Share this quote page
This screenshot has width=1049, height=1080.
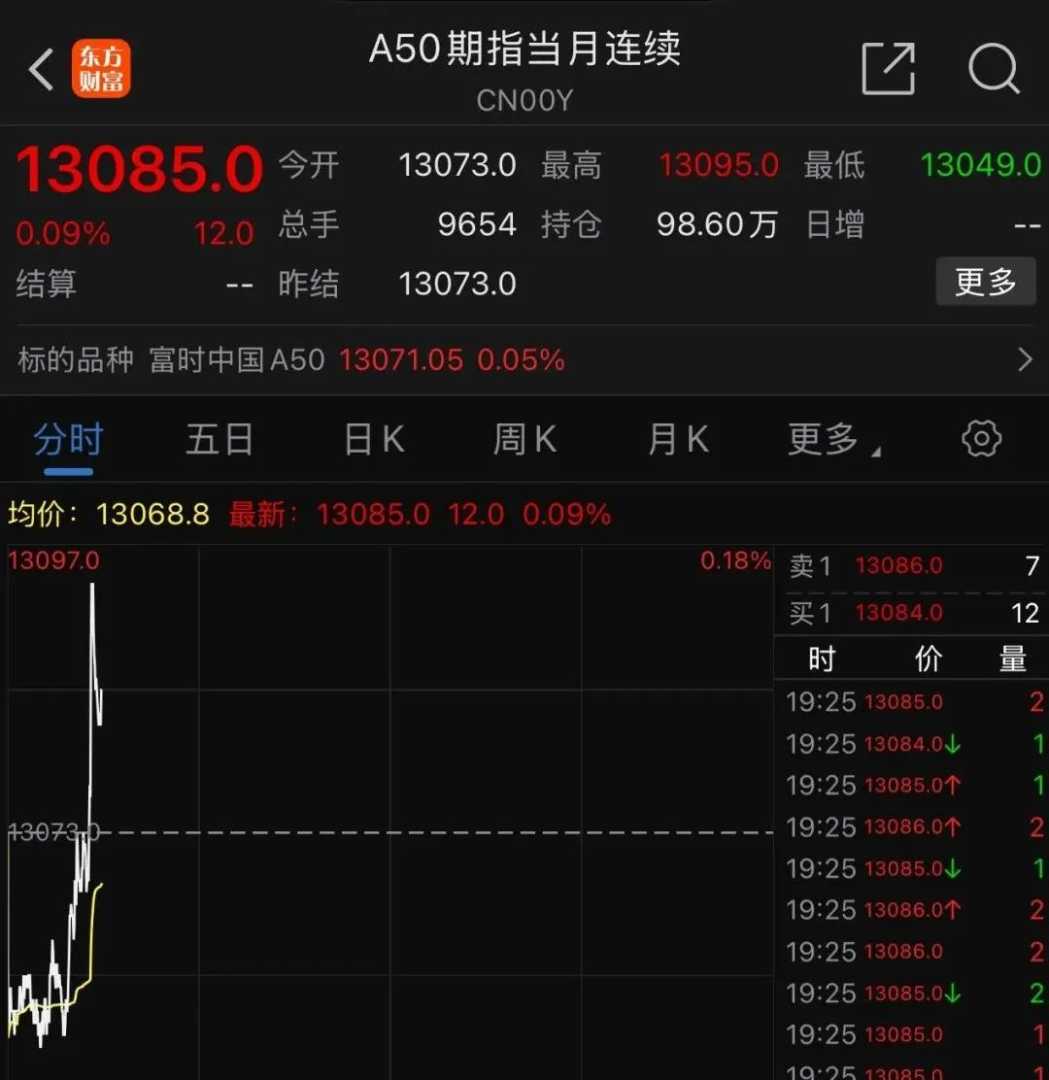pos(888,69)
